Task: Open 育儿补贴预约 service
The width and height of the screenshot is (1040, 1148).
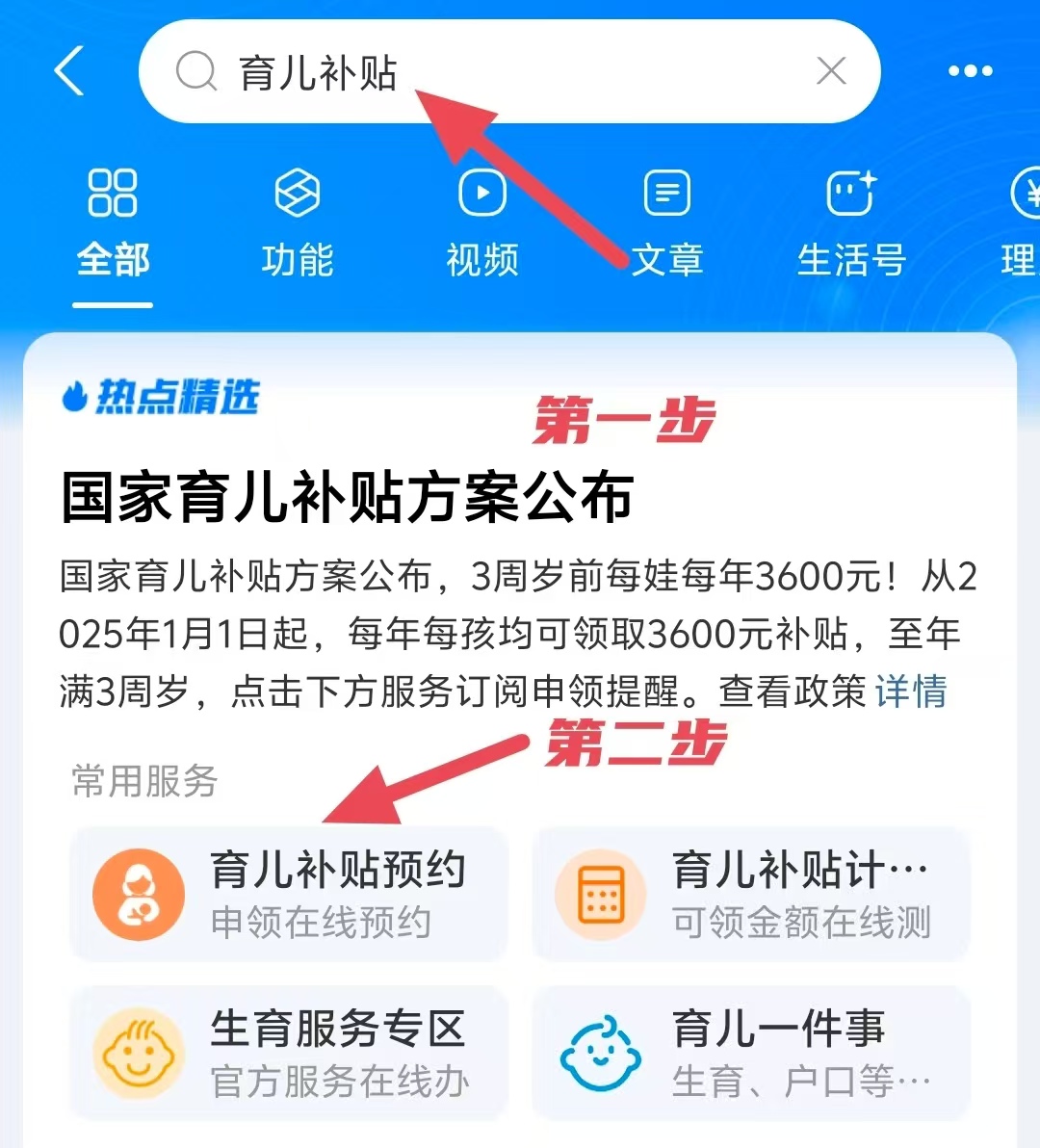Action: pyautogui.click(x=289, y=894)
